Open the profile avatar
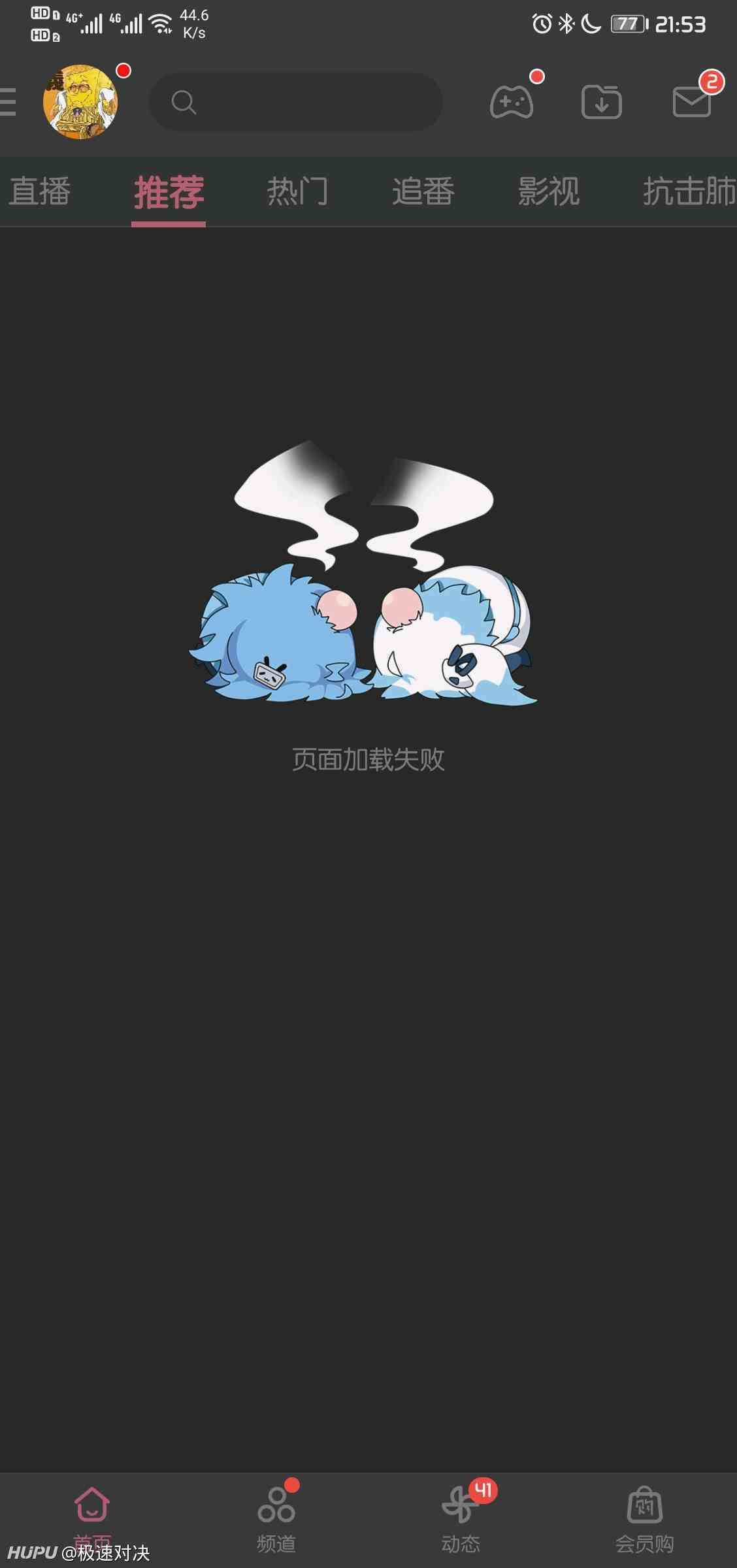 click(x=80, y=101)
